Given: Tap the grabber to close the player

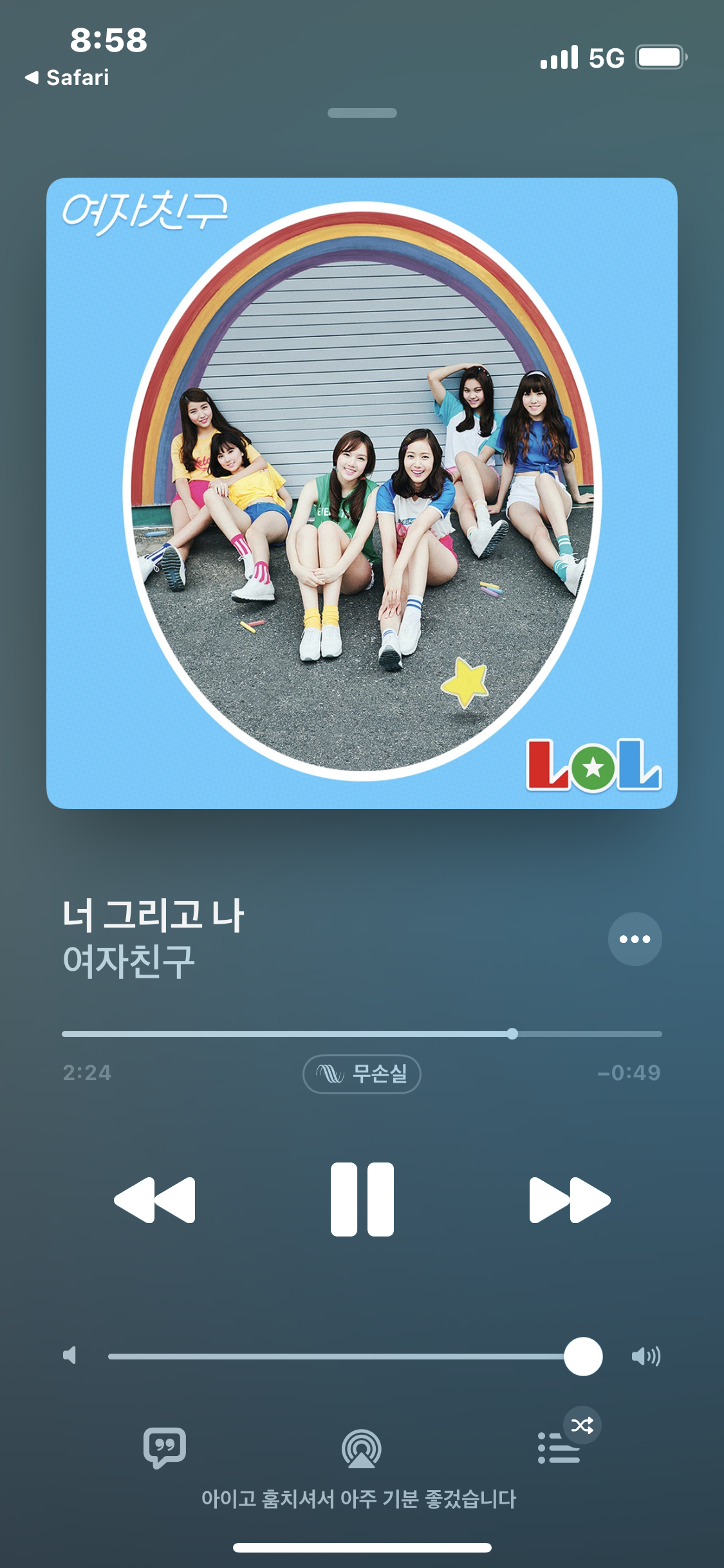Looking at the screenshot, I should point(362,113).
